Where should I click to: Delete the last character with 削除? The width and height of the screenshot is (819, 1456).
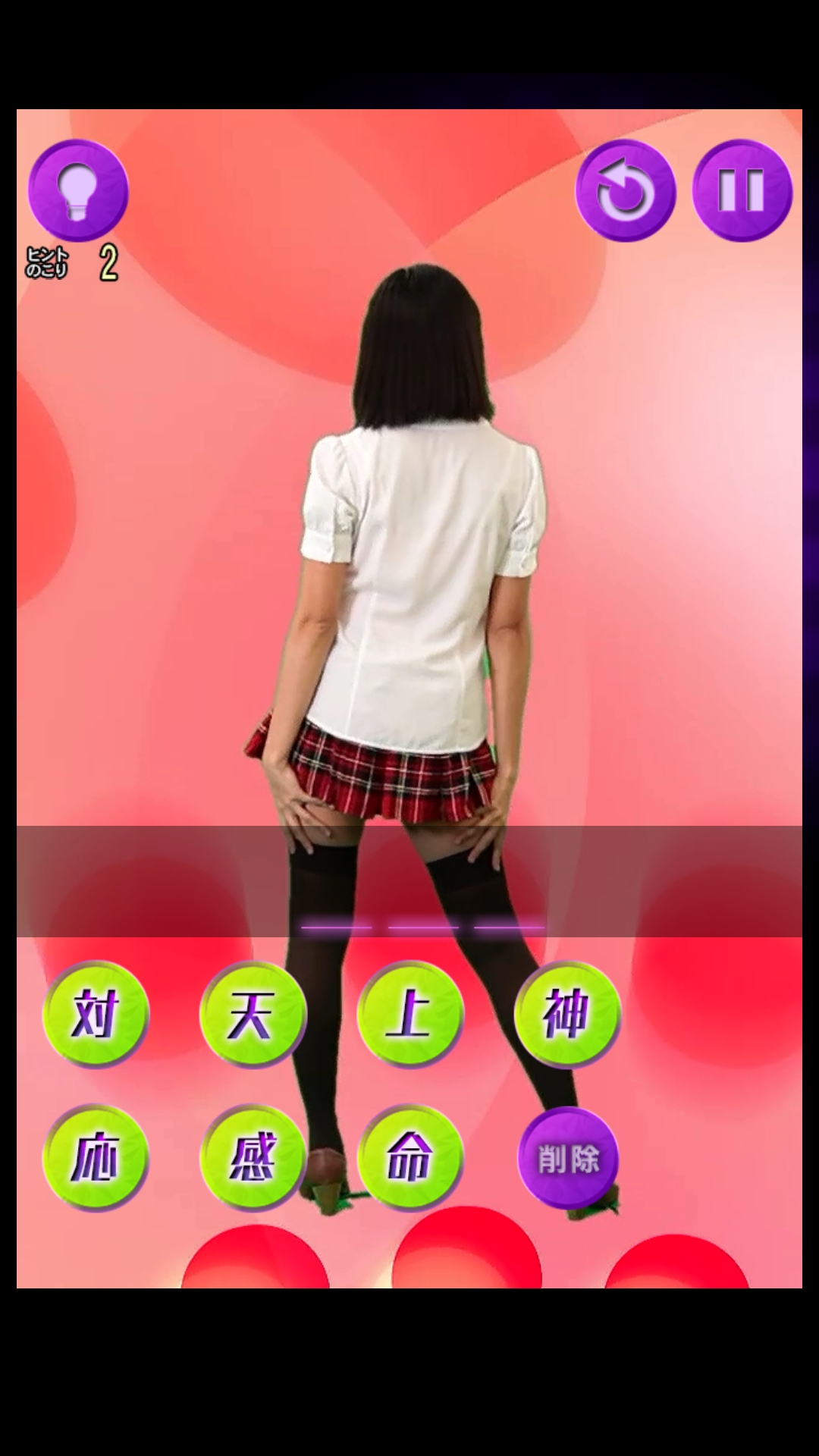568,1158
